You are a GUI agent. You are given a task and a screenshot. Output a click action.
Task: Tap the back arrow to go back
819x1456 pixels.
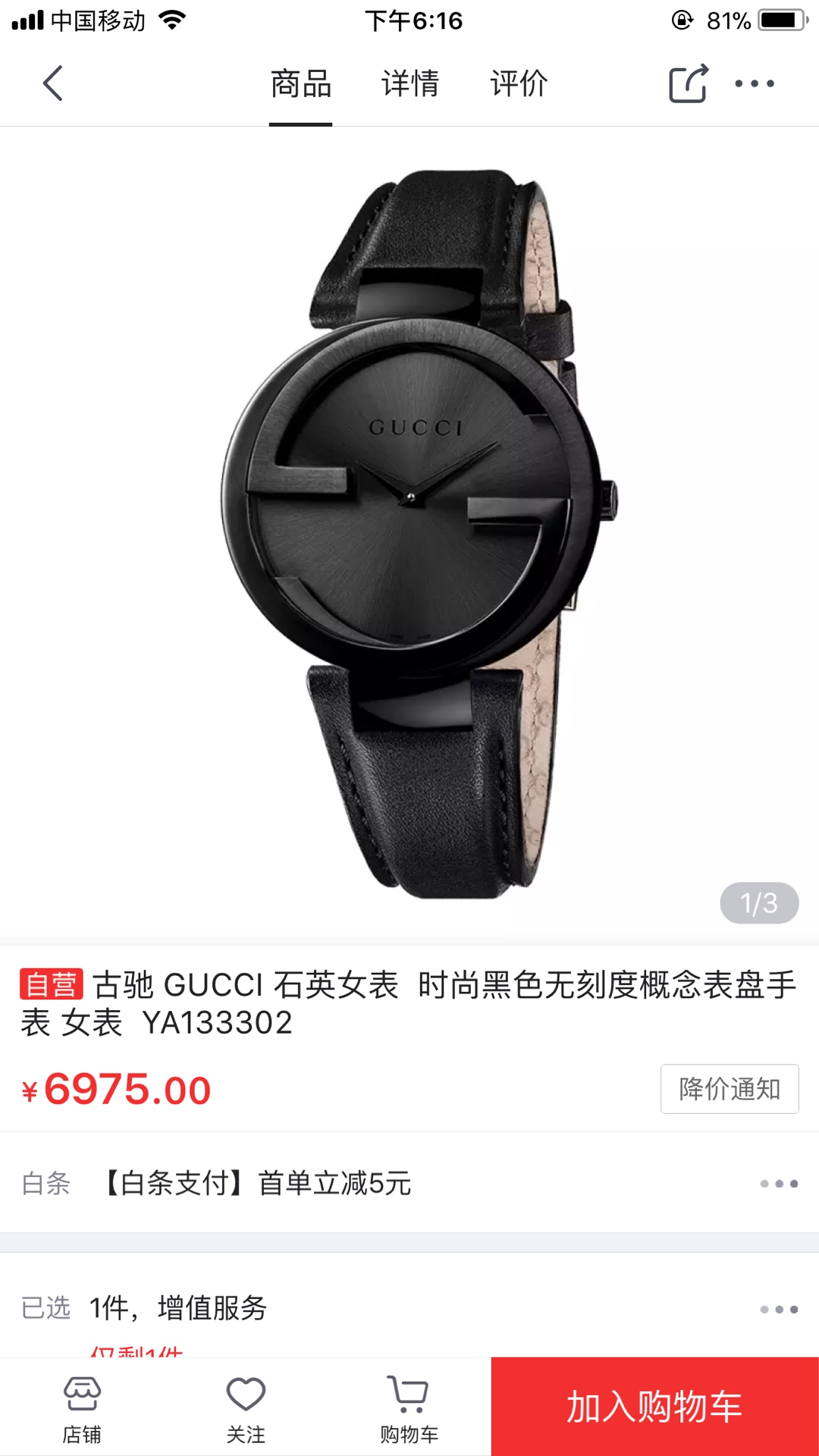click(52, 83)
